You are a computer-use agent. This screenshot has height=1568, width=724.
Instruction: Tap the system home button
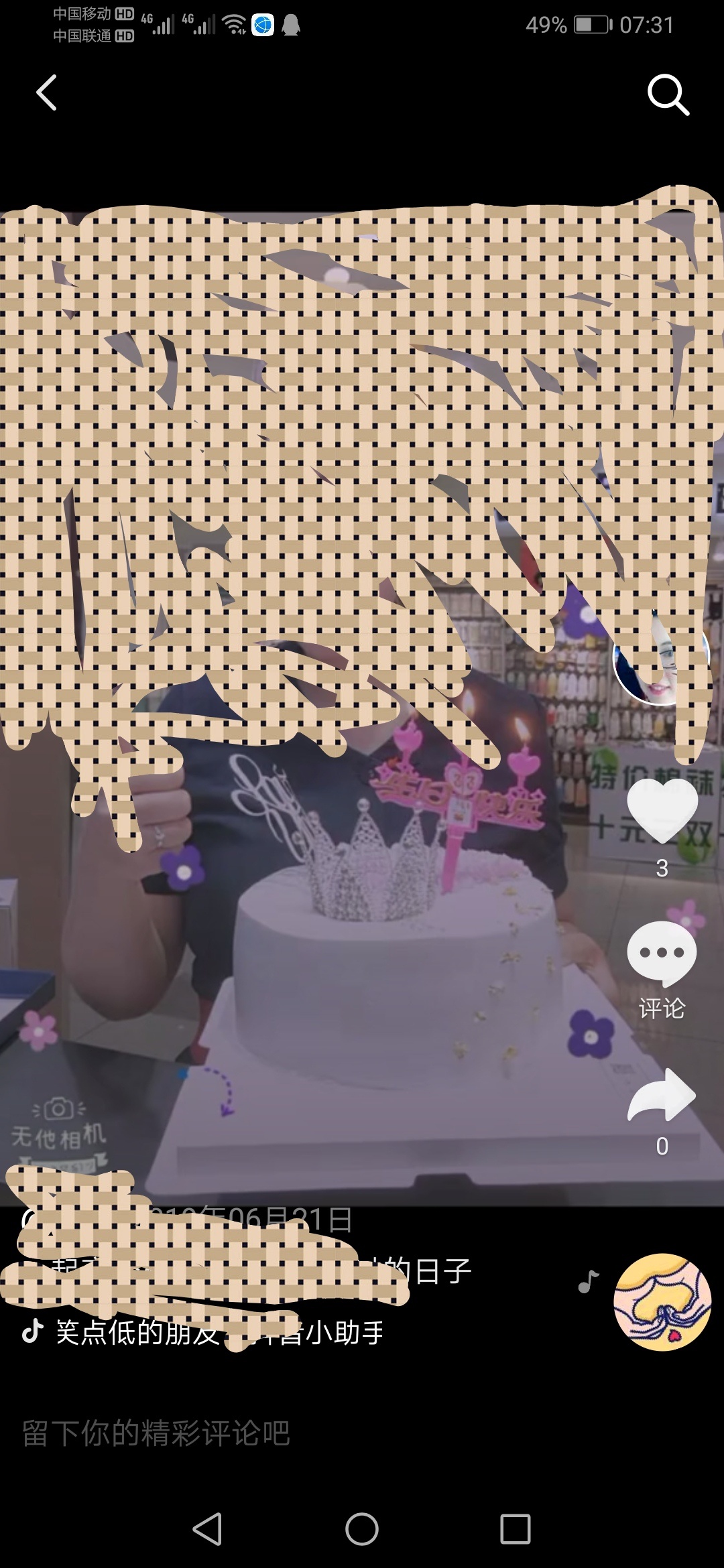362,1529
